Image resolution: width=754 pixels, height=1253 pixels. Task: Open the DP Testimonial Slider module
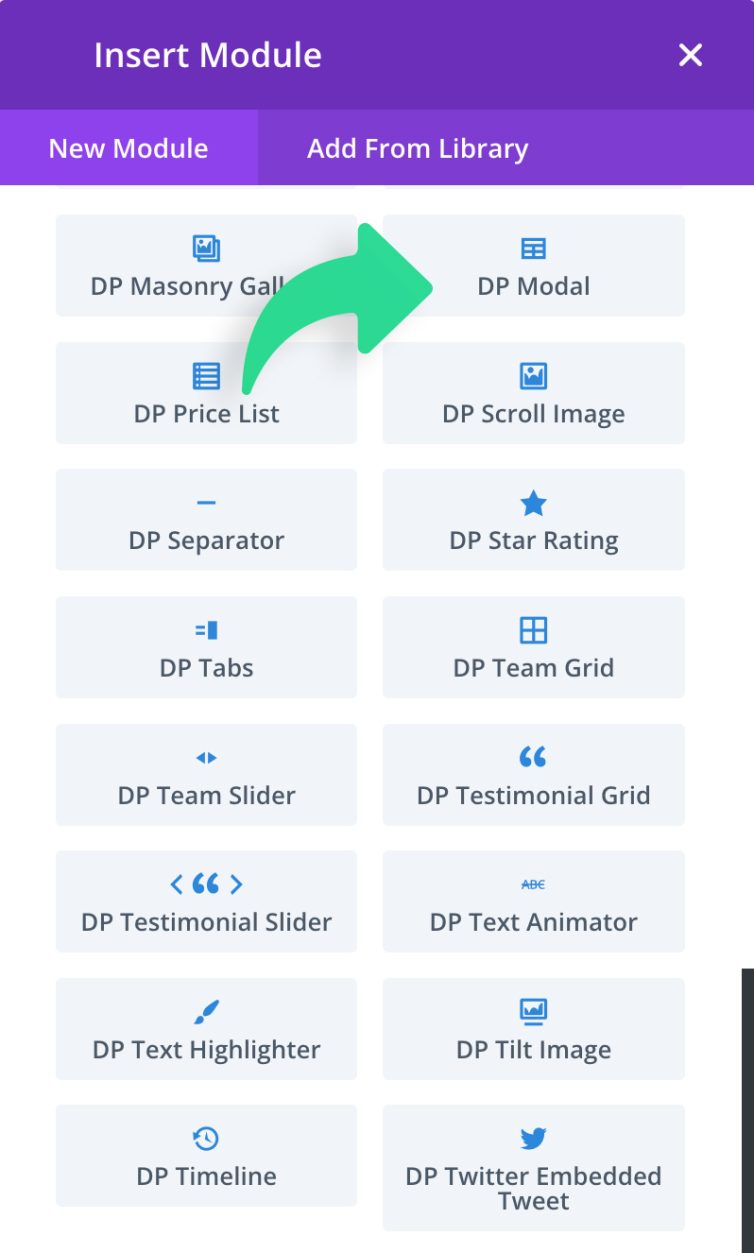(205, 901)
